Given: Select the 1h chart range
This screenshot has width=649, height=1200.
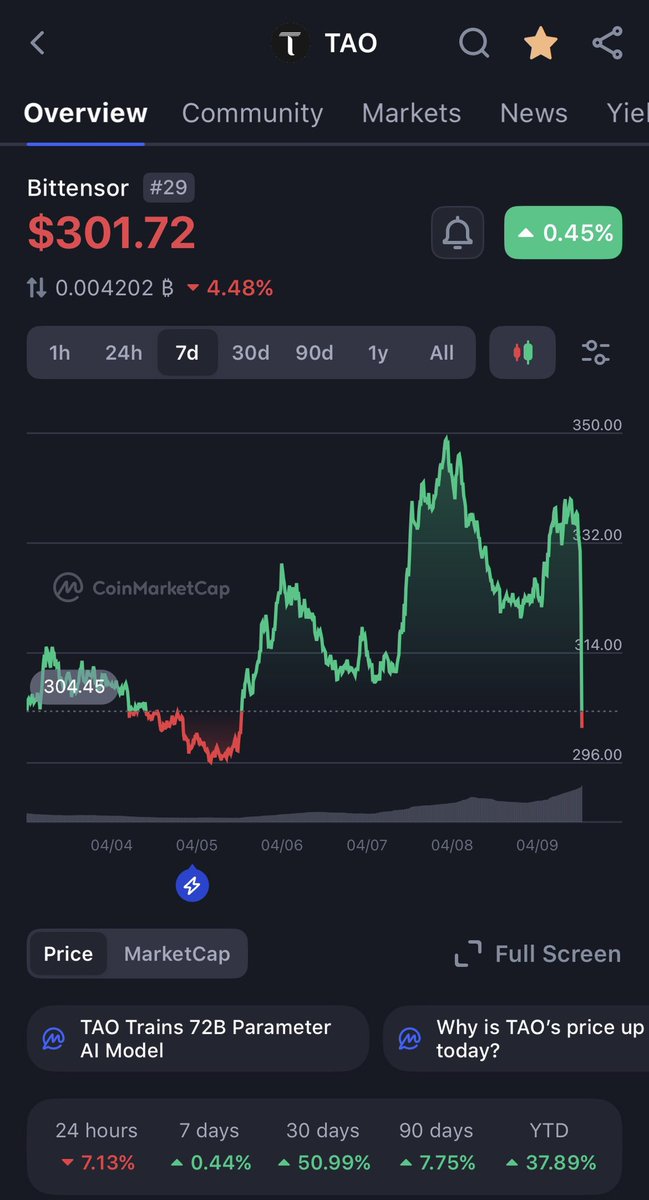Looking at the screenshot, I should (60, 353).
